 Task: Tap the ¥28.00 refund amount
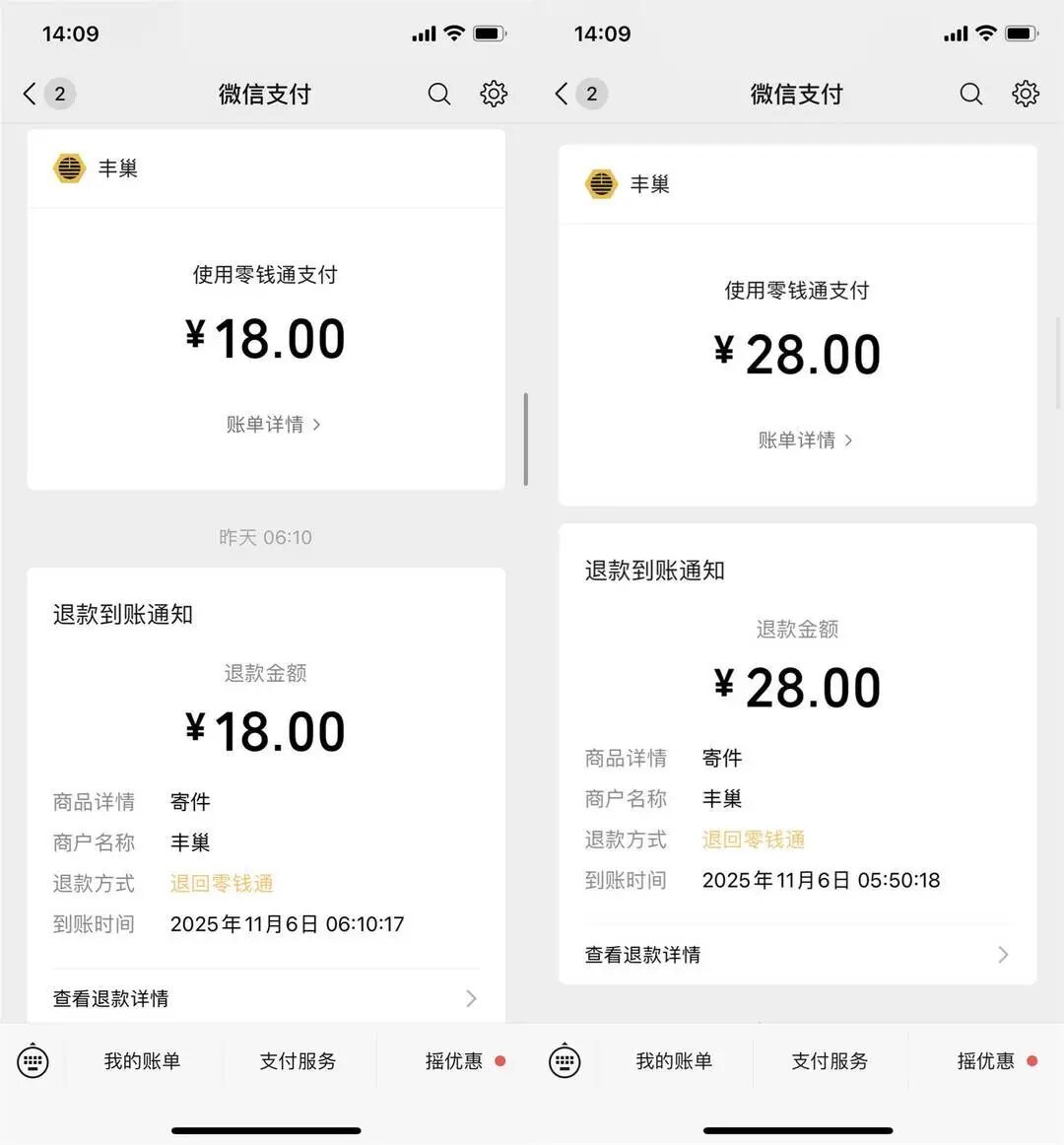point(796,687)
